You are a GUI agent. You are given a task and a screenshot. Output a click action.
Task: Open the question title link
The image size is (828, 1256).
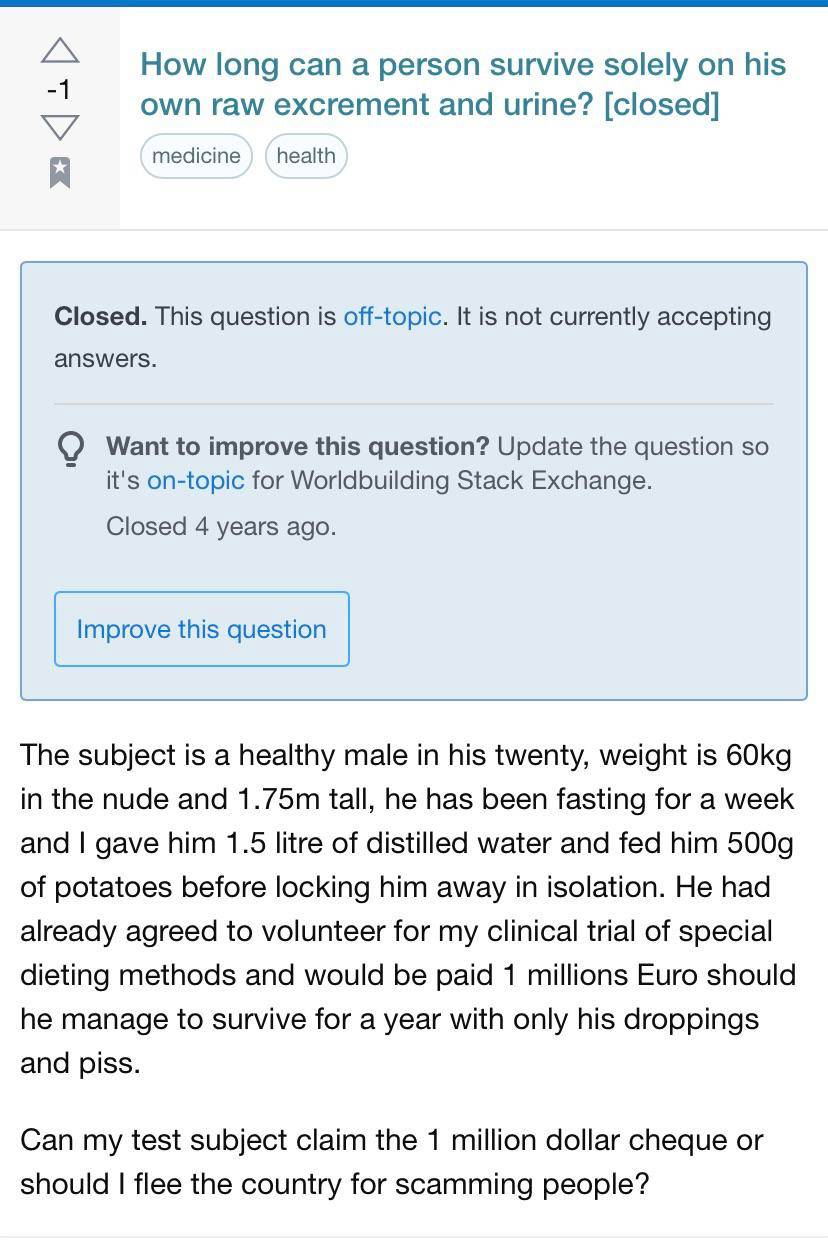click(x=462, y=84)
